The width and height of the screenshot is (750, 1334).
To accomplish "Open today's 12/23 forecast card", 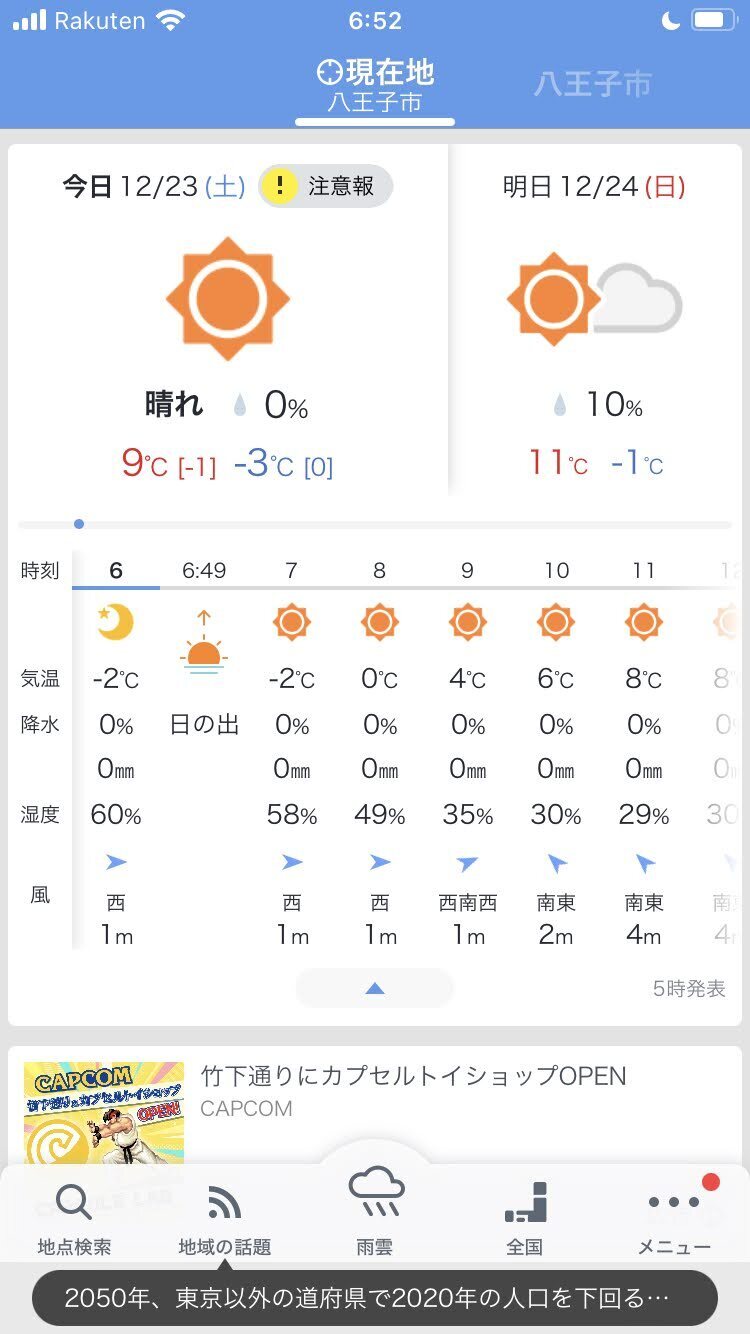I will pyautogui.click(x=228, y=319).
